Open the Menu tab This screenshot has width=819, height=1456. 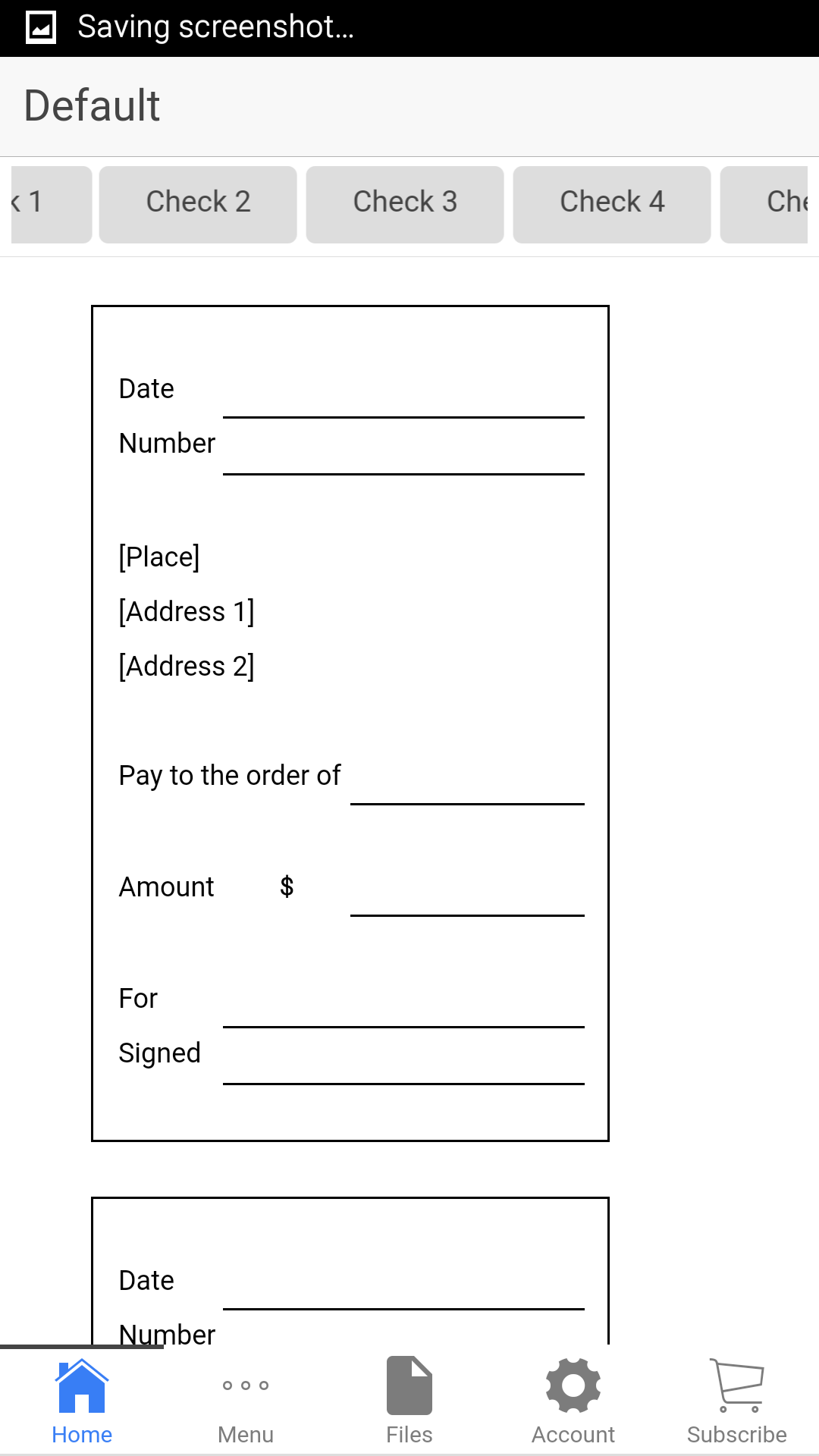(x=246, y=1401)
